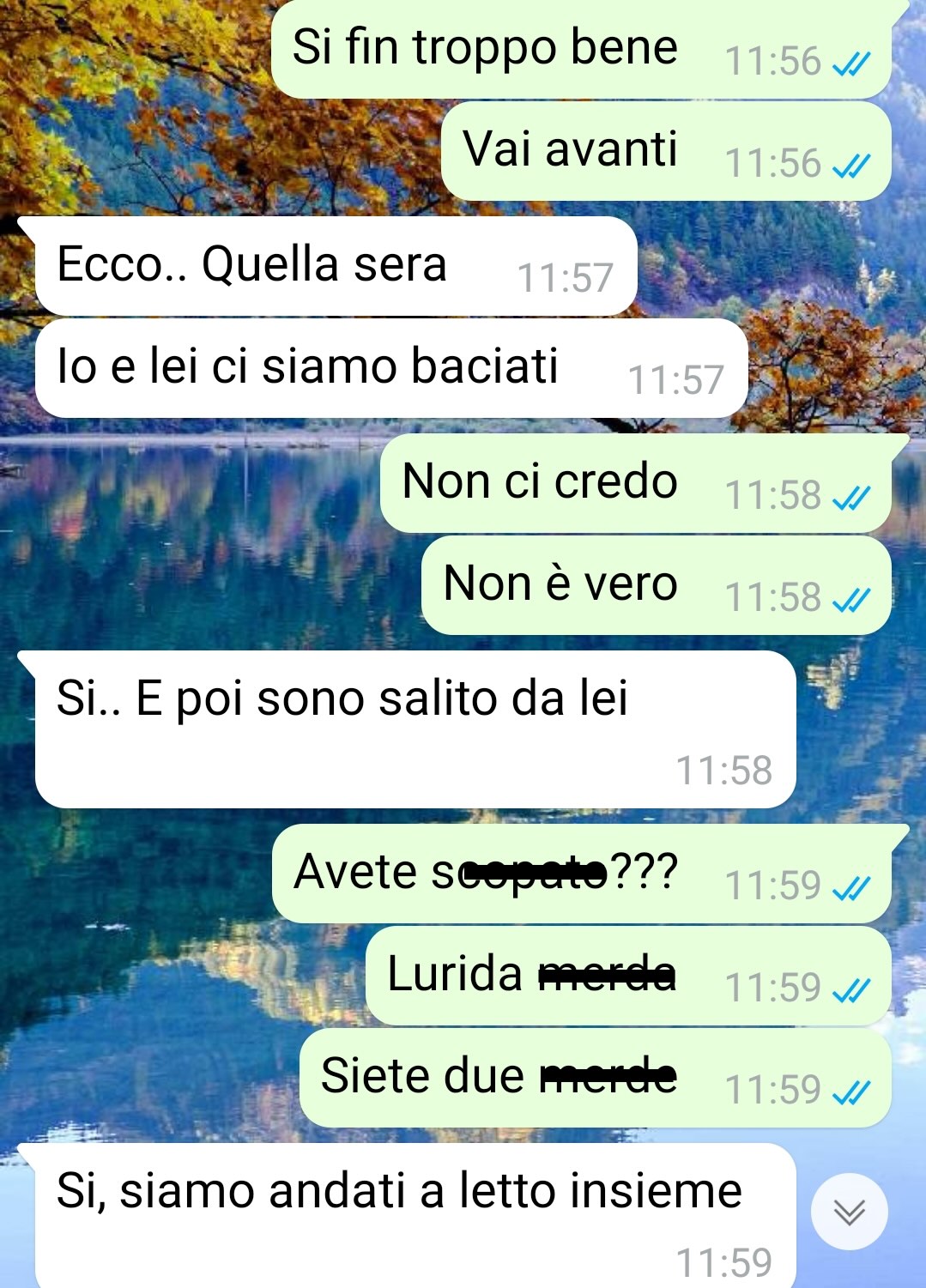926x1288 pixels.
Task: Jump to the latest messages with the down-arrow button
Action: pos(849,1212)
